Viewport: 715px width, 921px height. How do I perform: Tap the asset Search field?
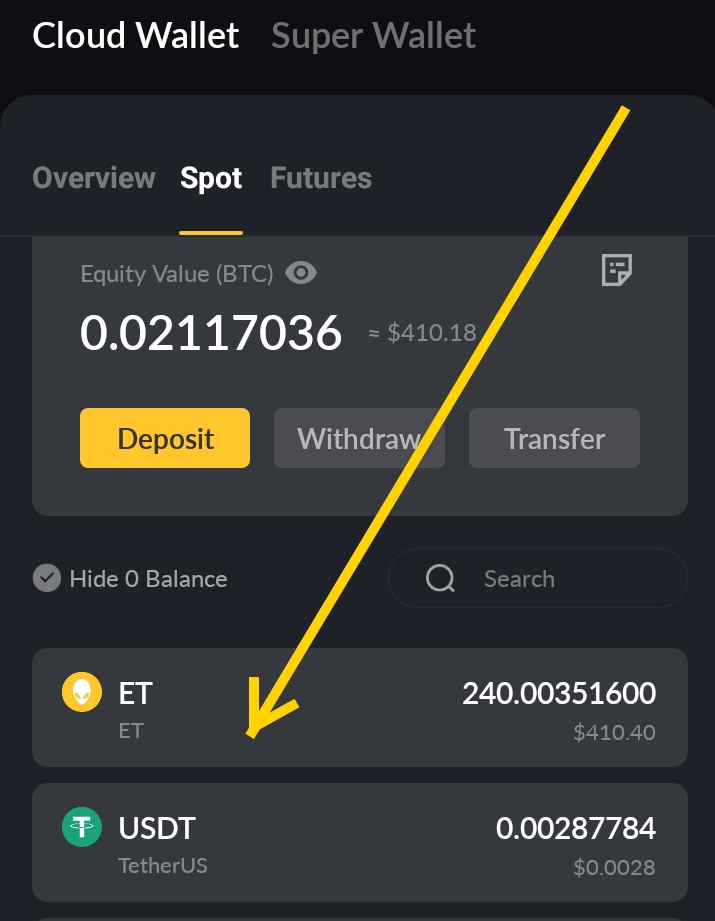tap(538, 578)
